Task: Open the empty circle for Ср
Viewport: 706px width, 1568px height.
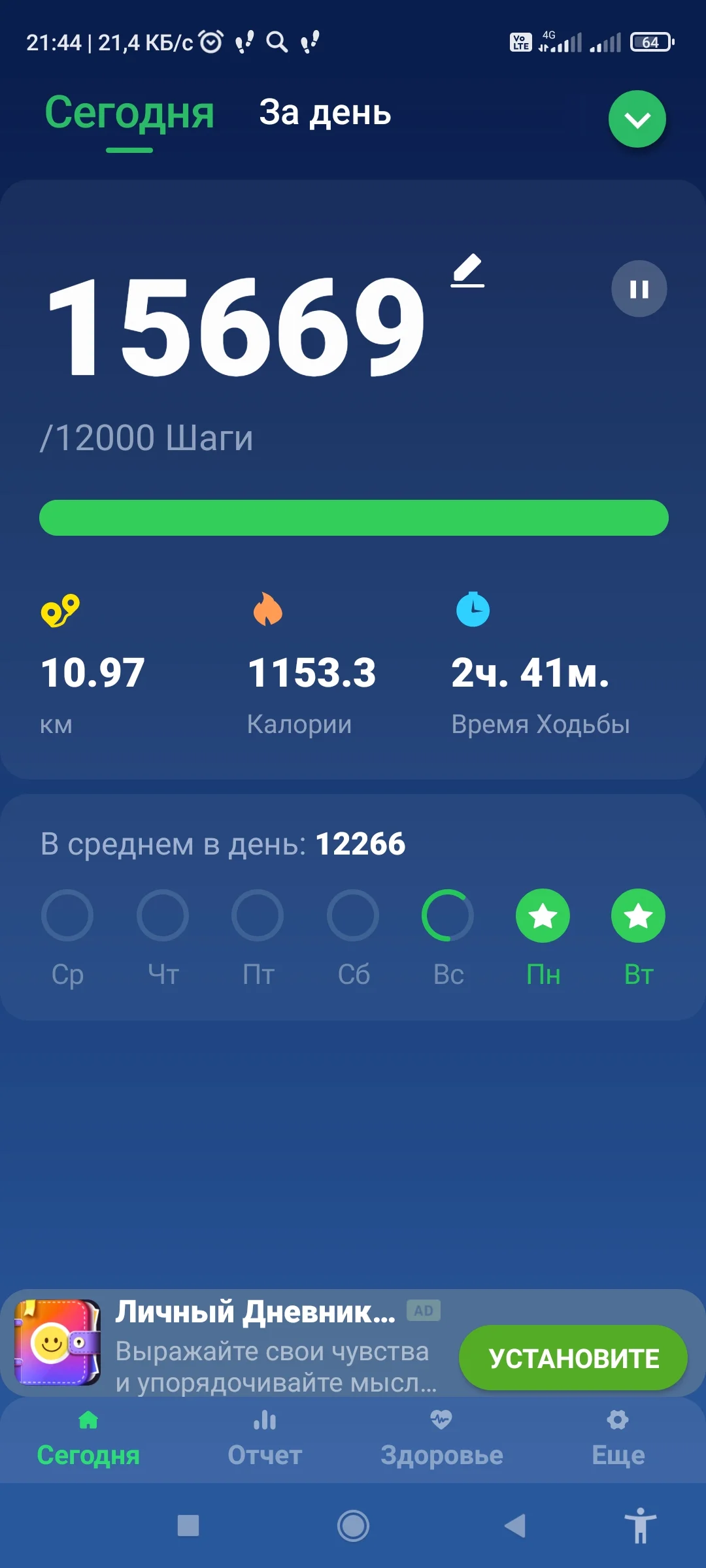Action: 67,915
